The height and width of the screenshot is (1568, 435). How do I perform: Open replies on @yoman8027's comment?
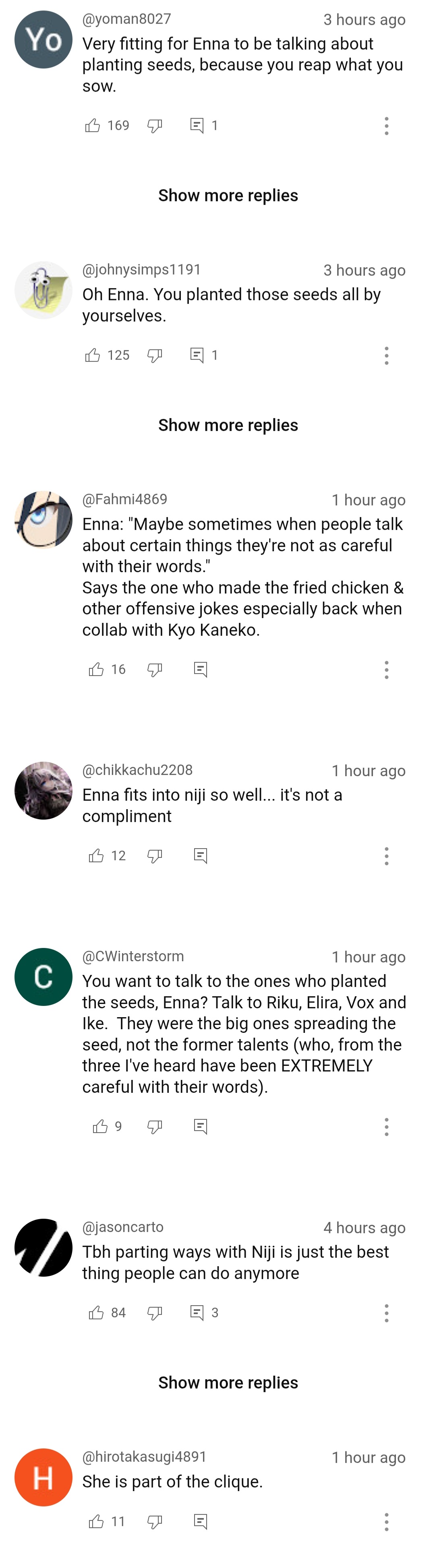tap(197, 126)
